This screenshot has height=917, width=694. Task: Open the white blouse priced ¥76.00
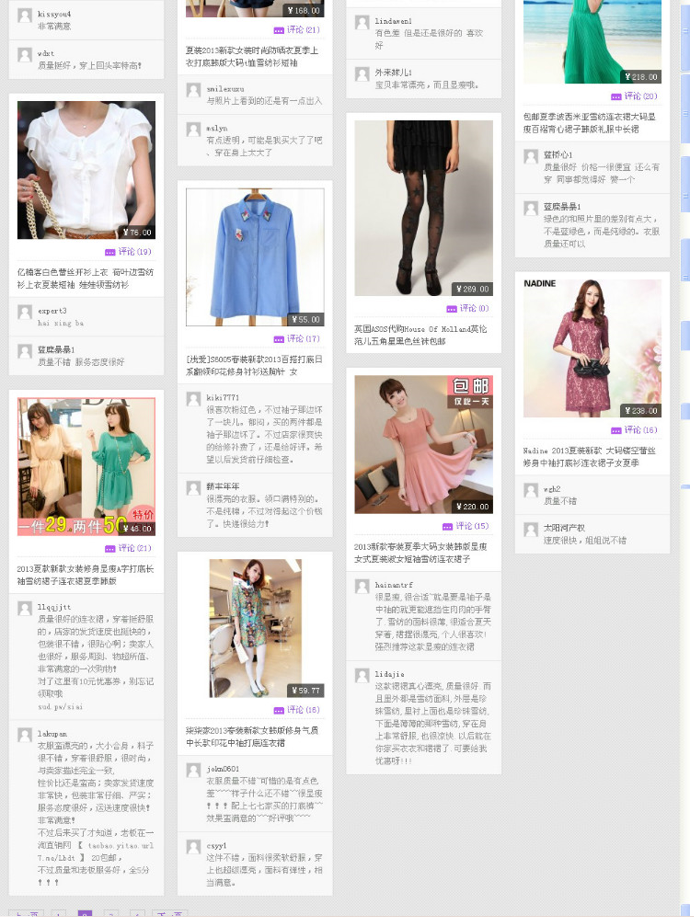click(86, 170)
